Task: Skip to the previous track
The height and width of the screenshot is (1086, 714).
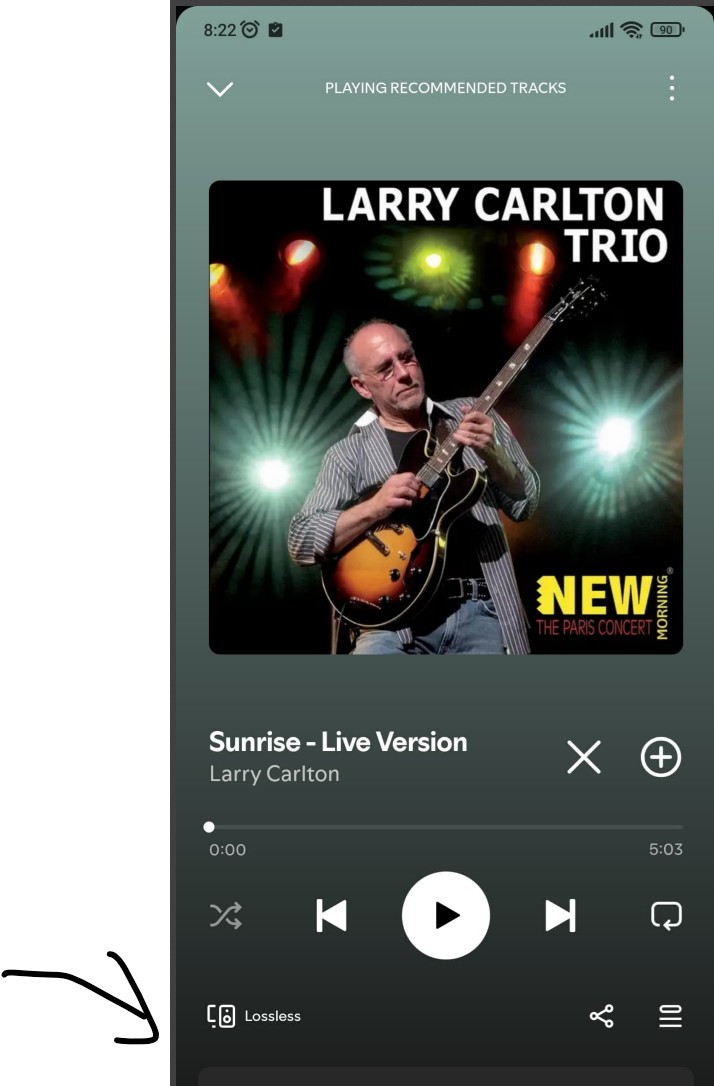Action: coord(331,915)
